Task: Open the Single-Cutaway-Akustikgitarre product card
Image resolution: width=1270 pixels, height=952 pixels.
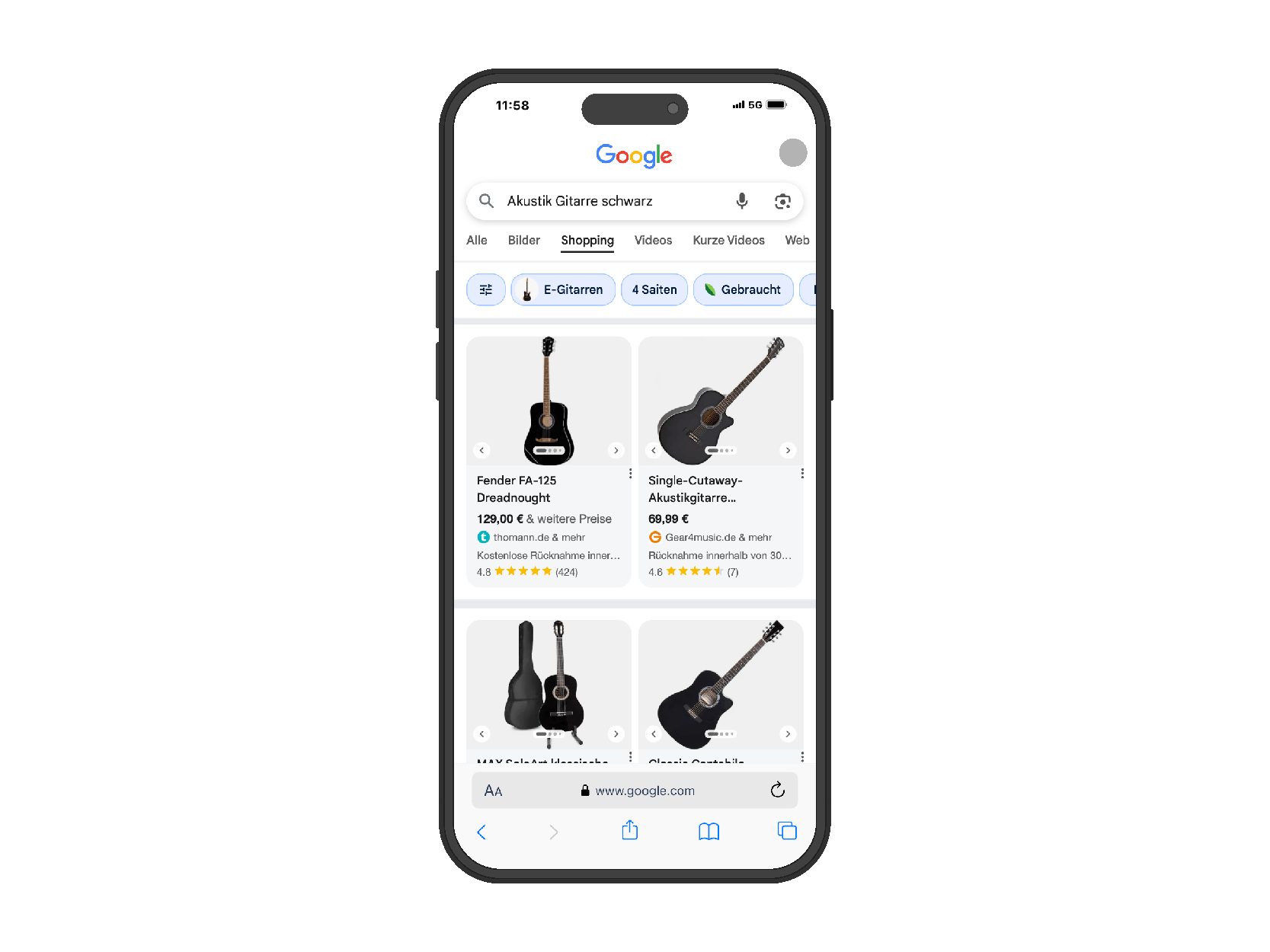Action: click(x=695, y=489)
